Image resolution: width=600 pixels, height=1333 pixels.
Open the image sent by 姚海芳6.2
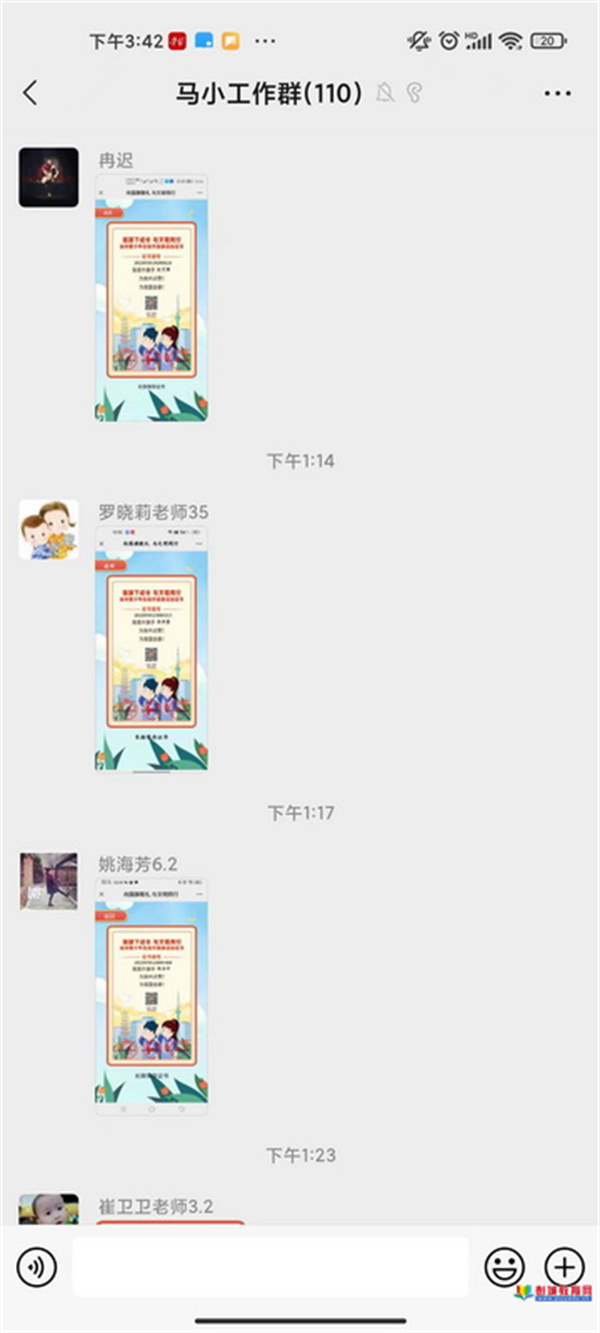pos(152,997)
